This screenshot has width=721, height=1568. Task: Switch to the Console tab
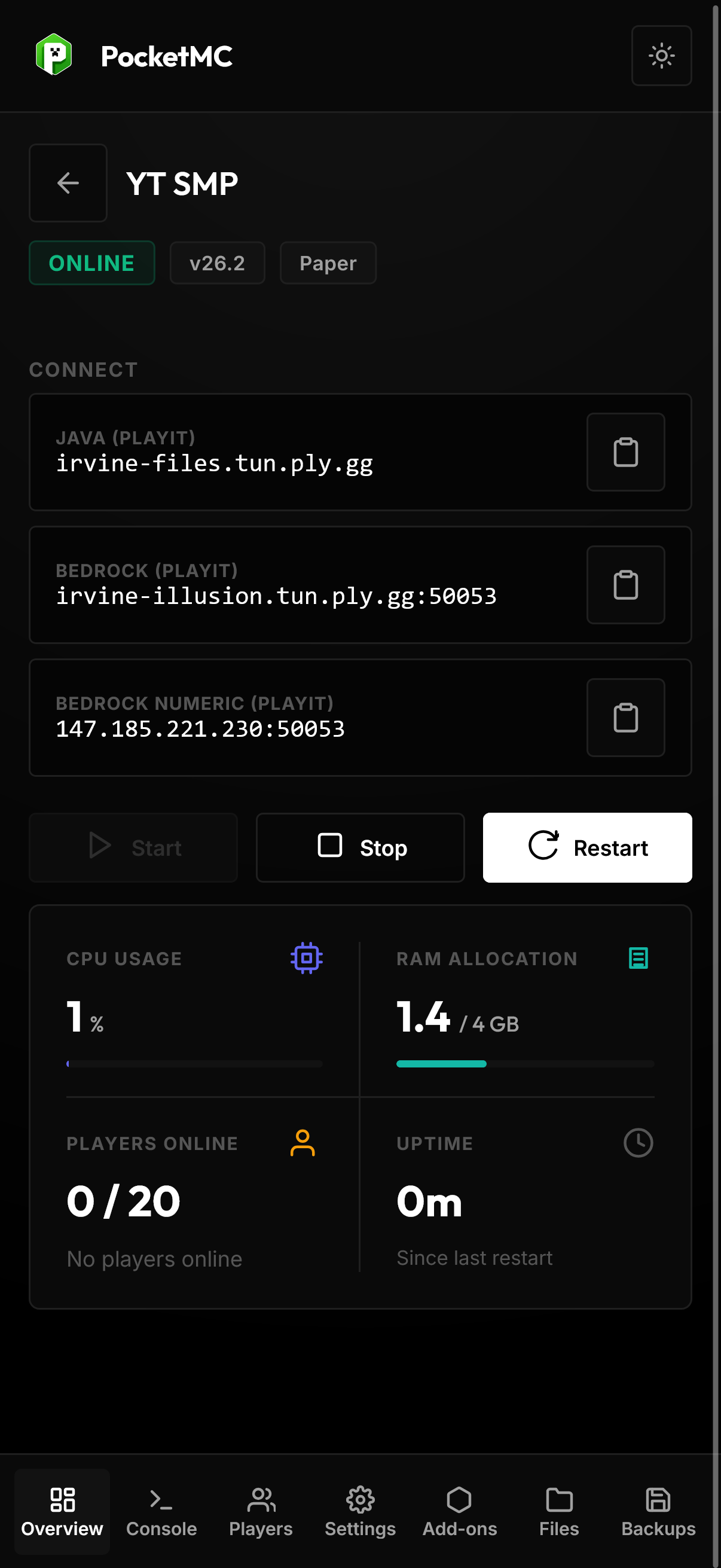click(161, 1511)
